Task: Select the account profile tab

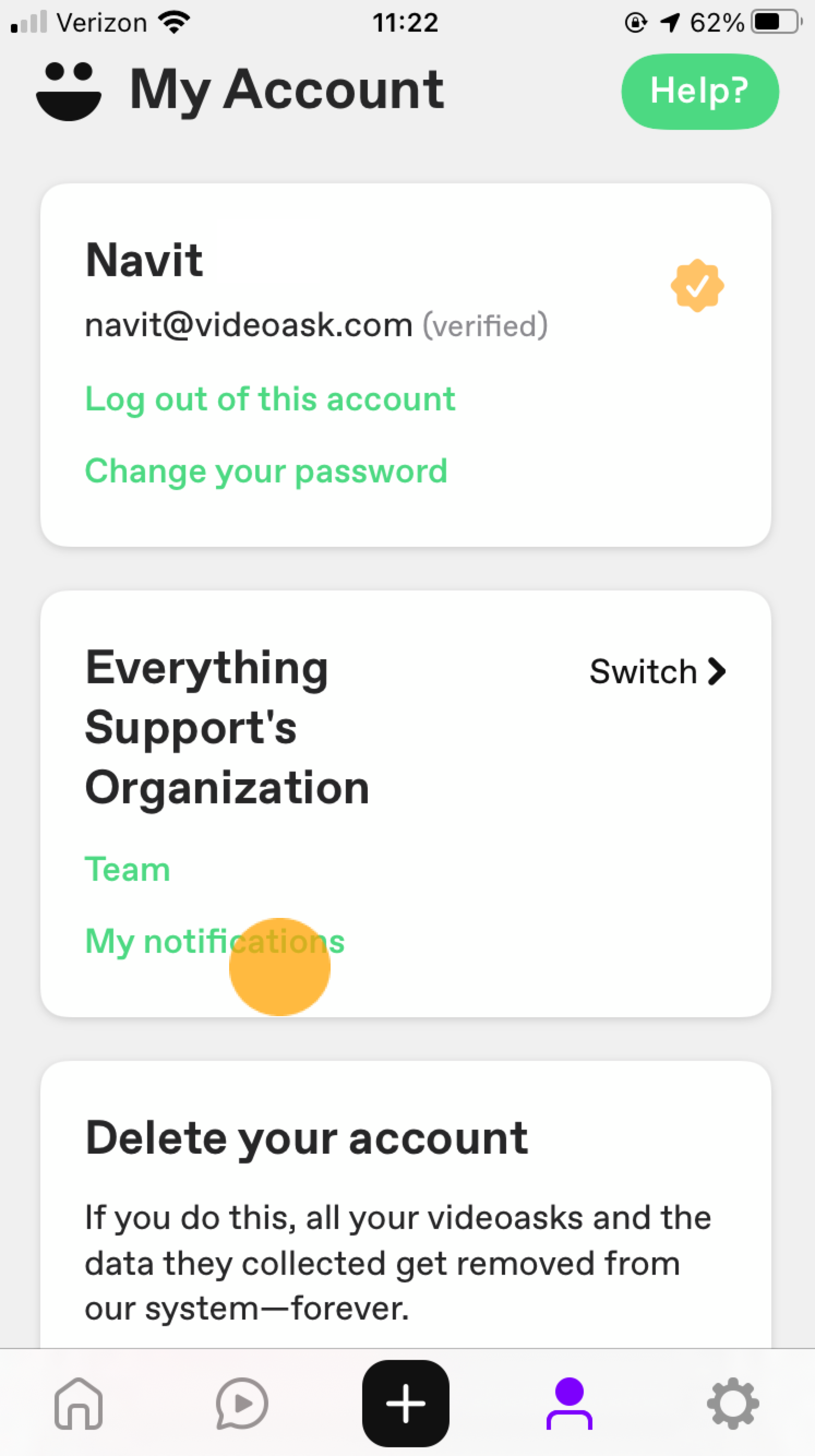Action: tap(569, 1403)
